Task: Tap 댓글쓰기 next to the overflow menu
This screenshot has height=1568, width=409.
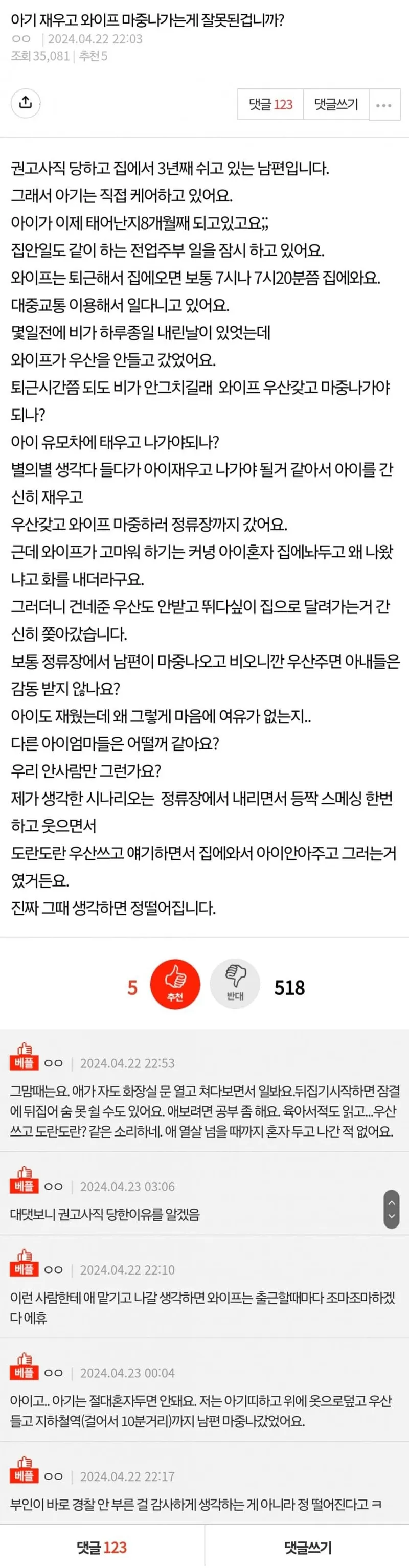Action: coord(336,105)
